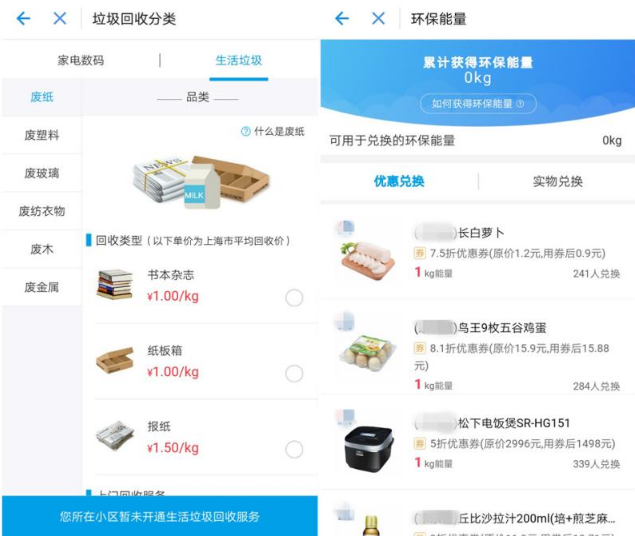The image size is (635, 536).
Task: Go back from the 环保能量 page
Action: tap(342, 19)
